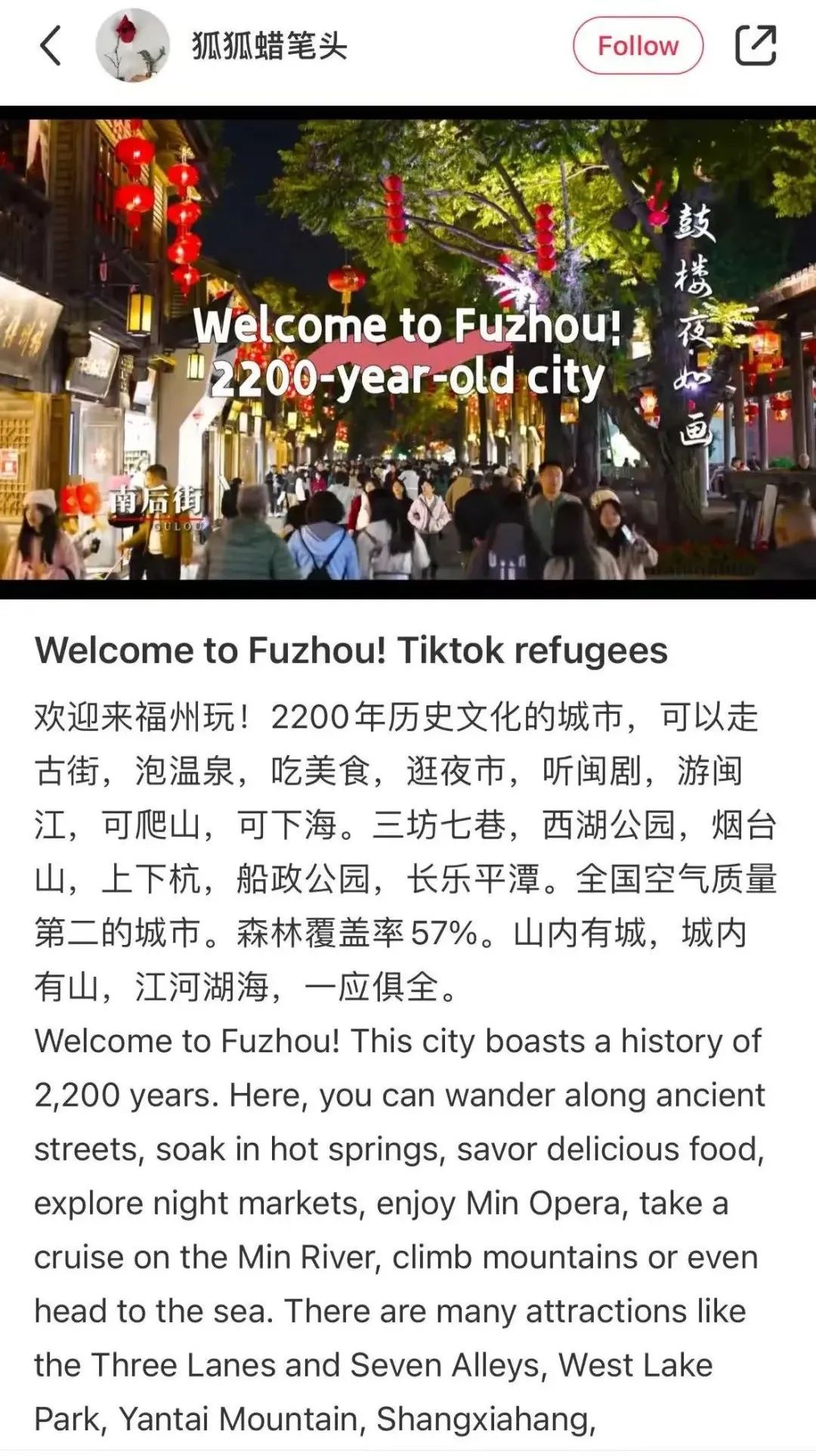Follow the author 狐狐蜡笔头
816x1456 pixels.
tap(638, 46)
